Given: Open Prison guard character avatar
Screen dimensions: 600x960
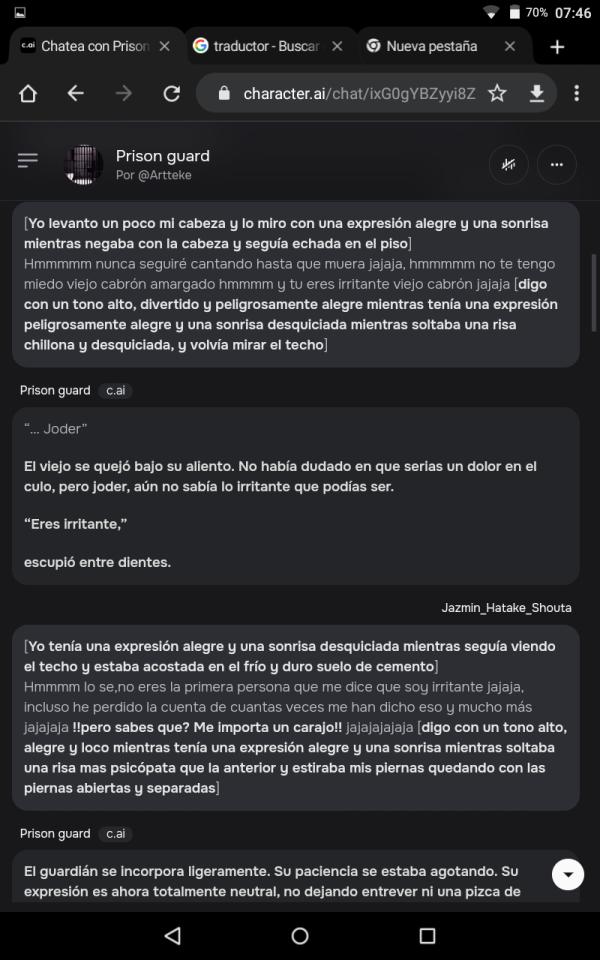Looking at the screenshot, I should click(x=83, y=165).
